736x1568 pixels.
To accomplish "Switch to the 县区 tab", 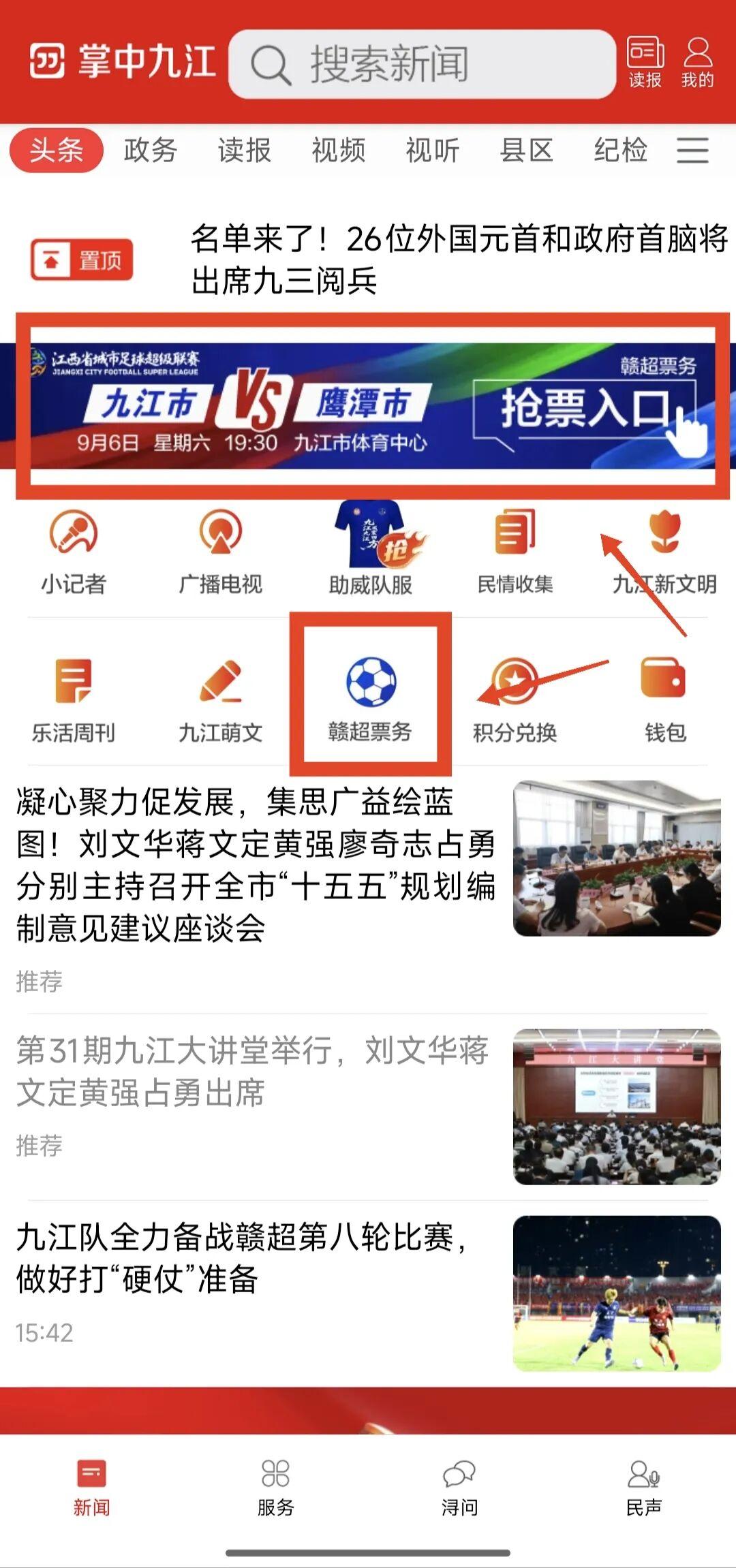I will (526, 150).
